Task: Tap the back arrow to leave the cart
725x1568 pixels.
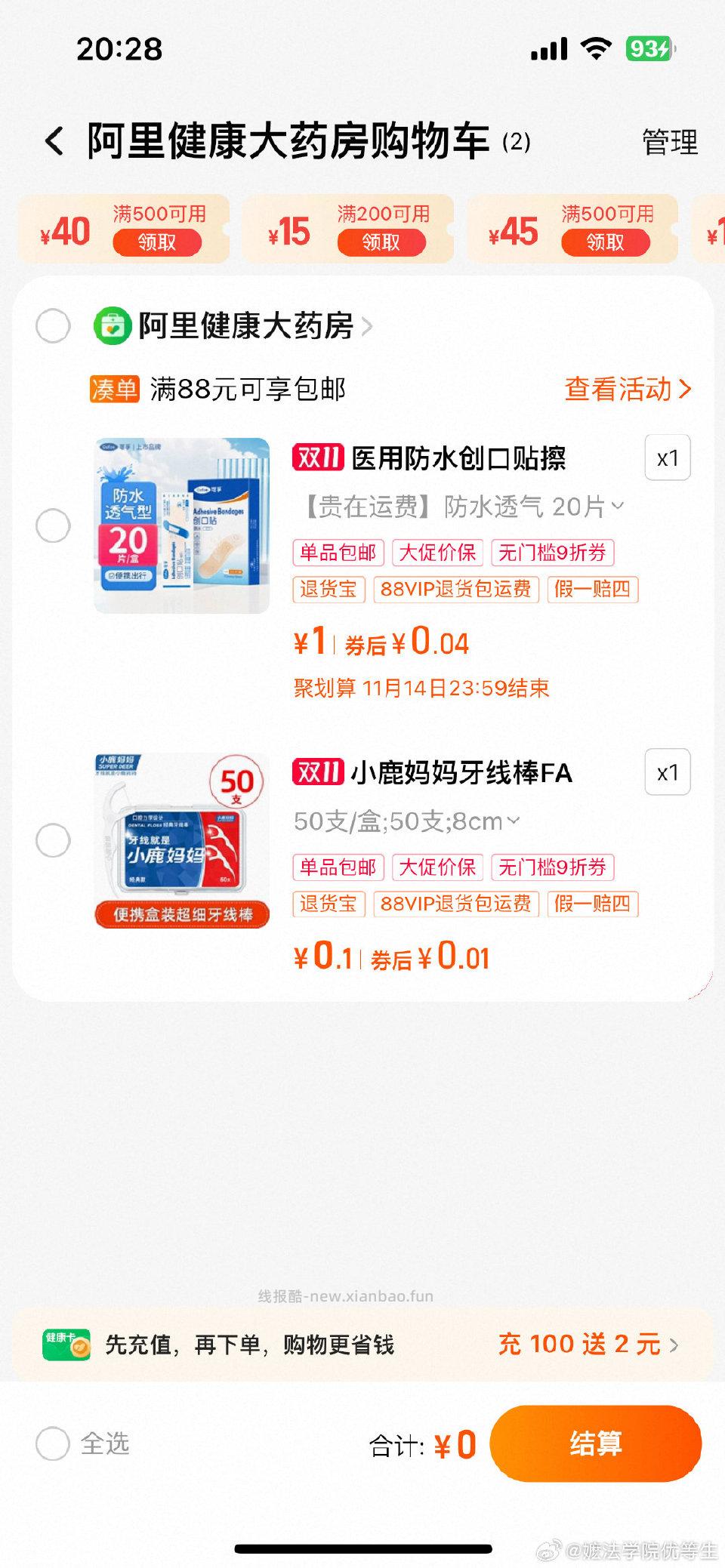Action: (54, 142)
